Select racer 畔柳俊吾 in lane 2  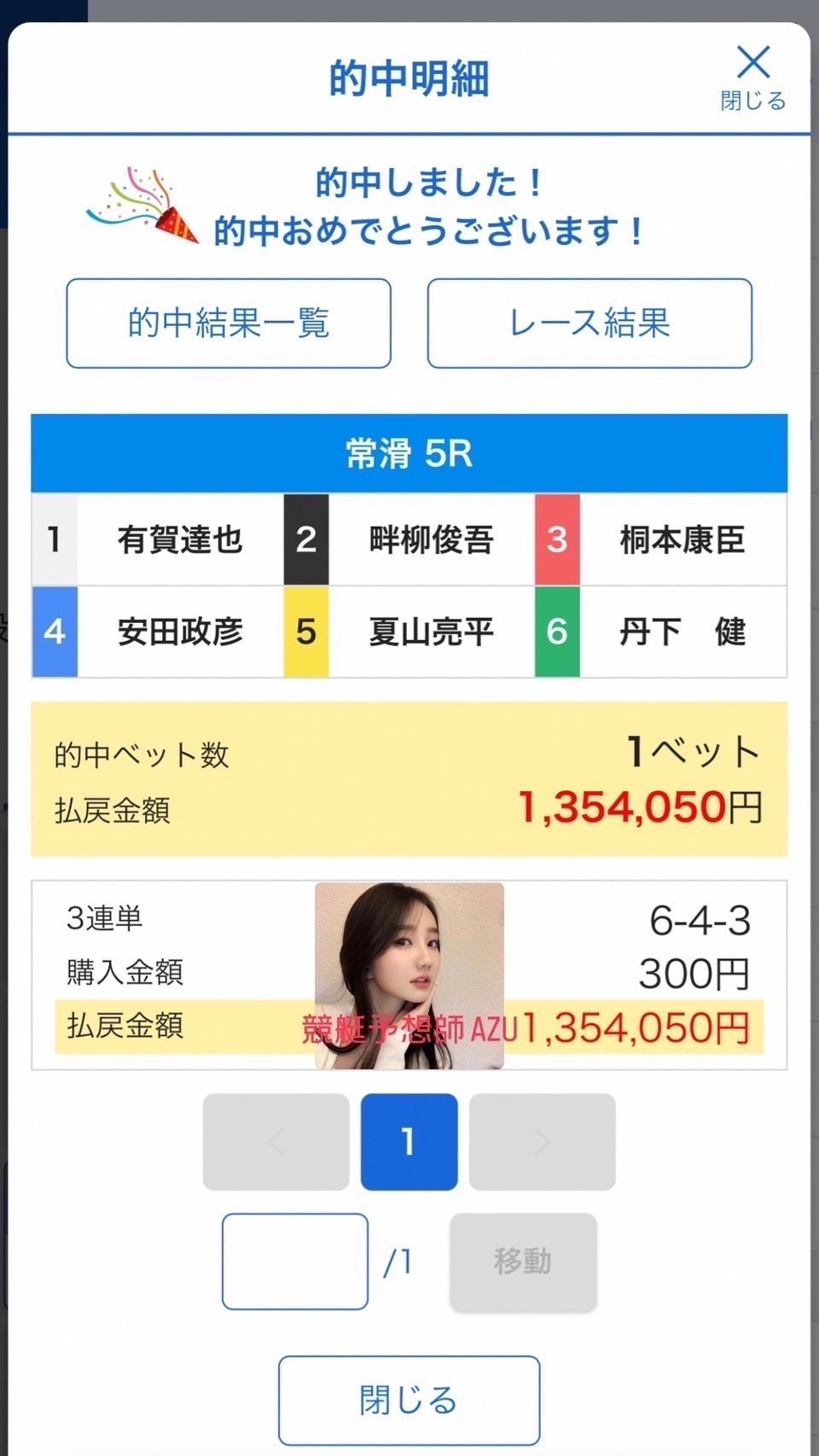pos(431,541)
